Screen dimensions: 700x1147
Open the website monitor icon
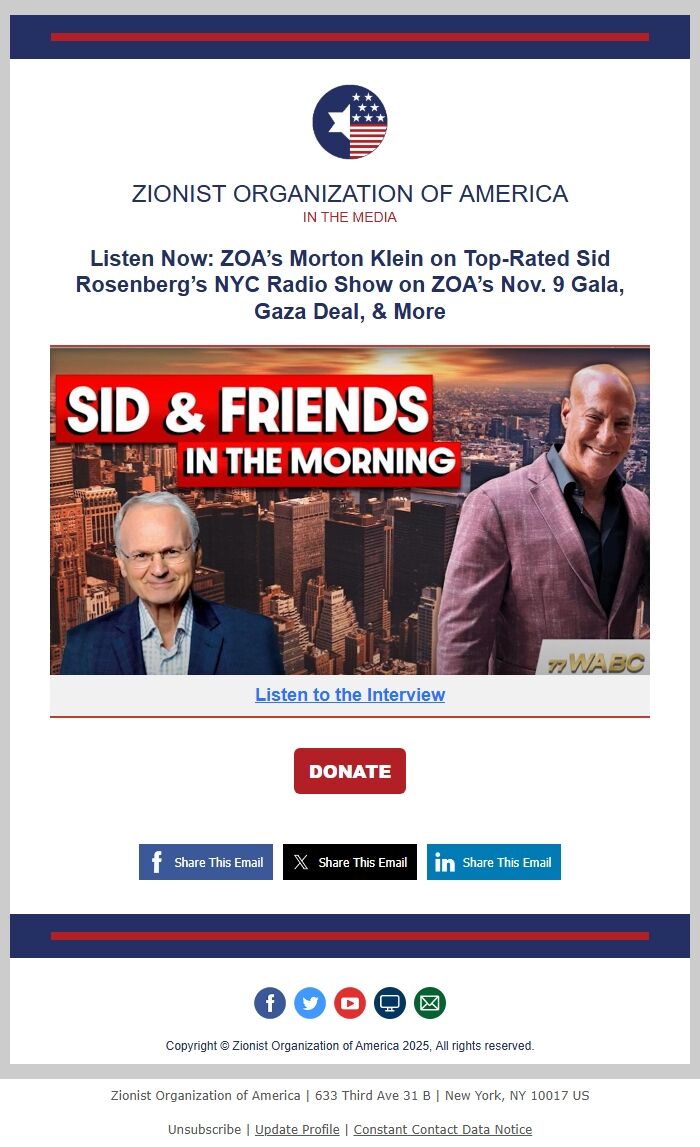coord(390,1003)
